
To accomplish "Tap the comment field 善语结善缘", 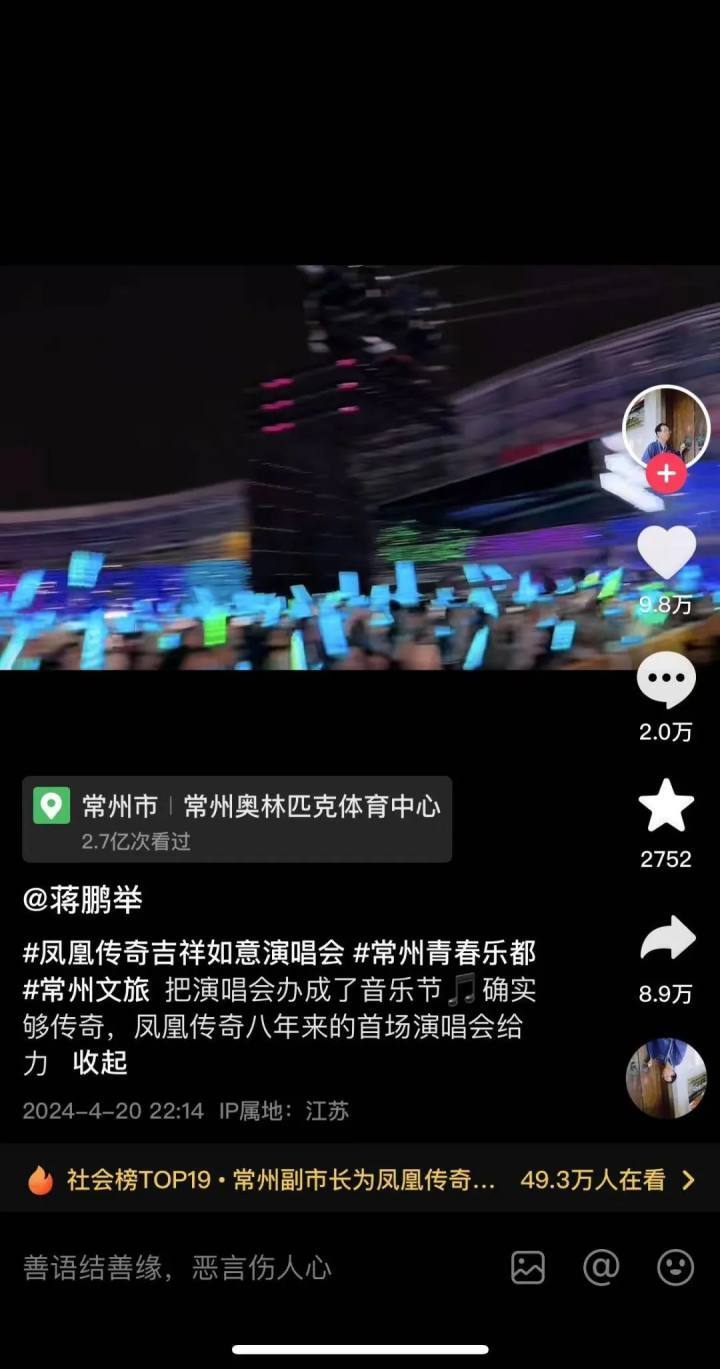I will [178, 1268].
